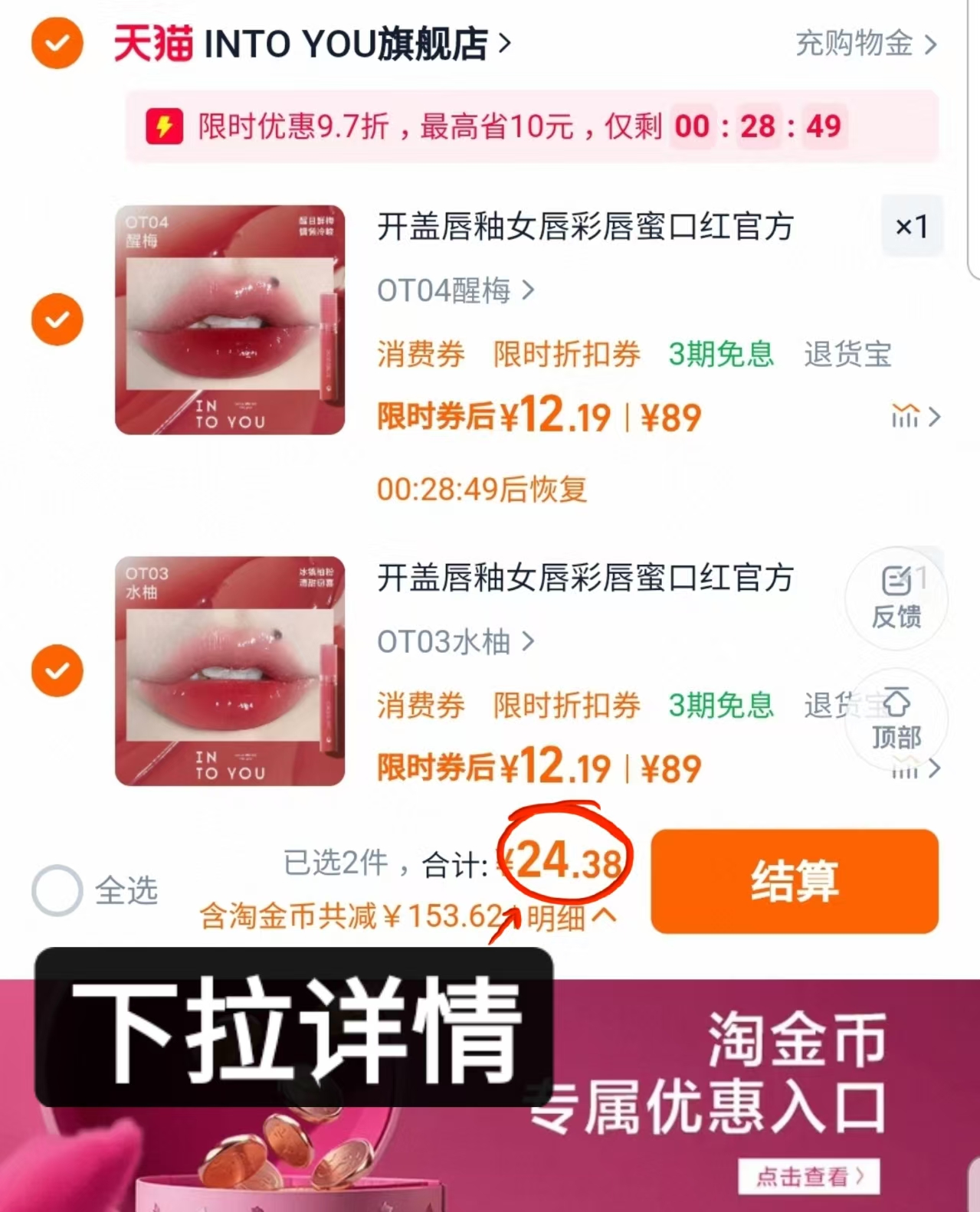The width and height of the screenshot is (980, 1212).
Task: Click the flash sale lightning icon
Action: pos(166,126)
